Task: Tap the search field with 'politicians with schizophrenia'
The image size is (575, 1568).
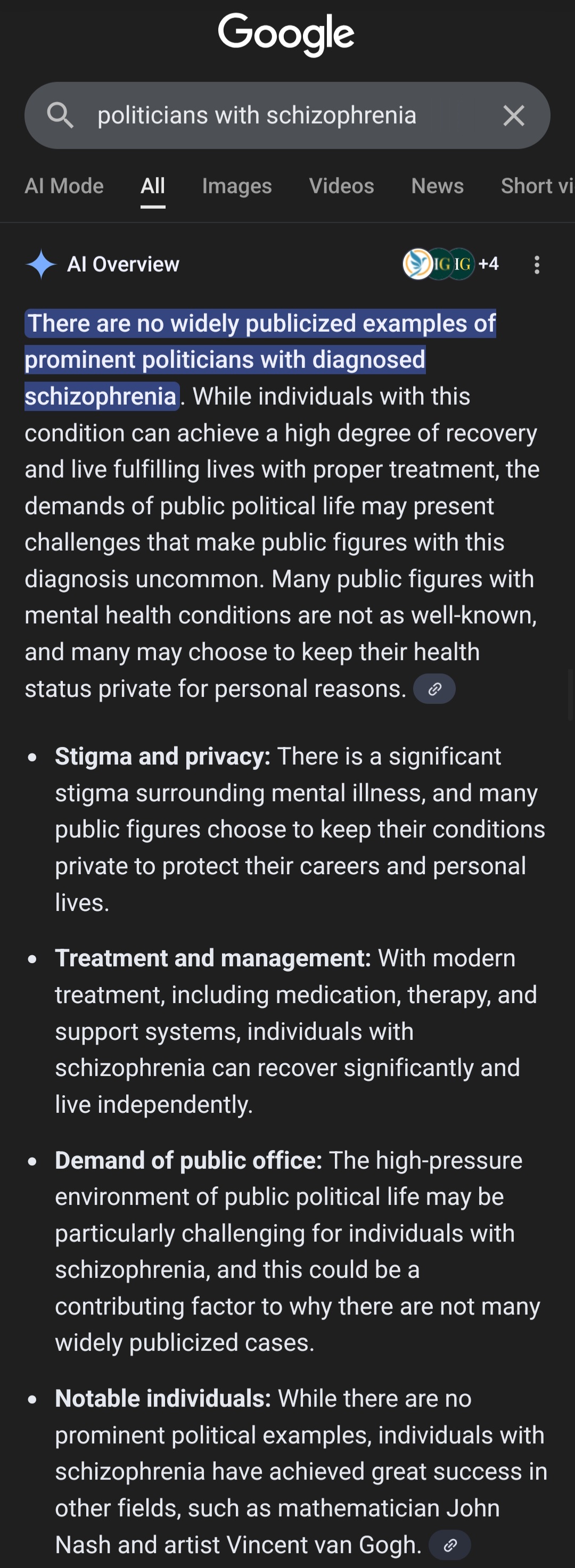Action: pyautogui.click(x=287, y=115)
